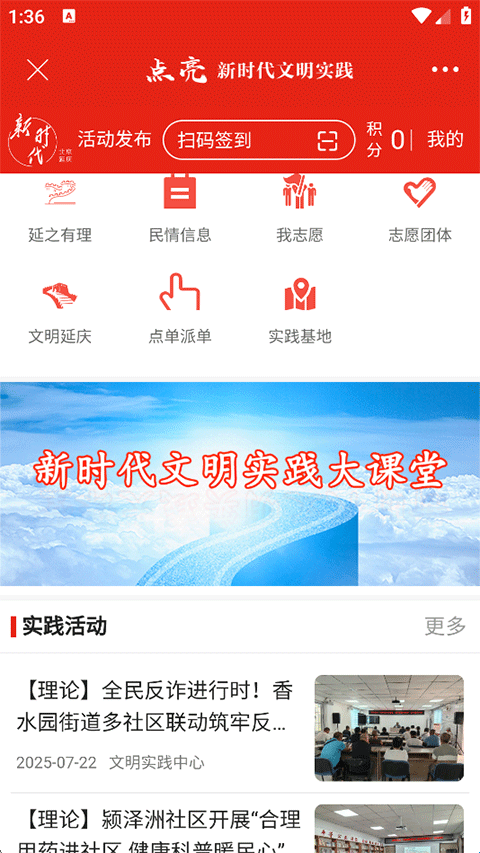The image size is (480, 853).
Task: Open the three-dot overflow menu
Action: 445,70
